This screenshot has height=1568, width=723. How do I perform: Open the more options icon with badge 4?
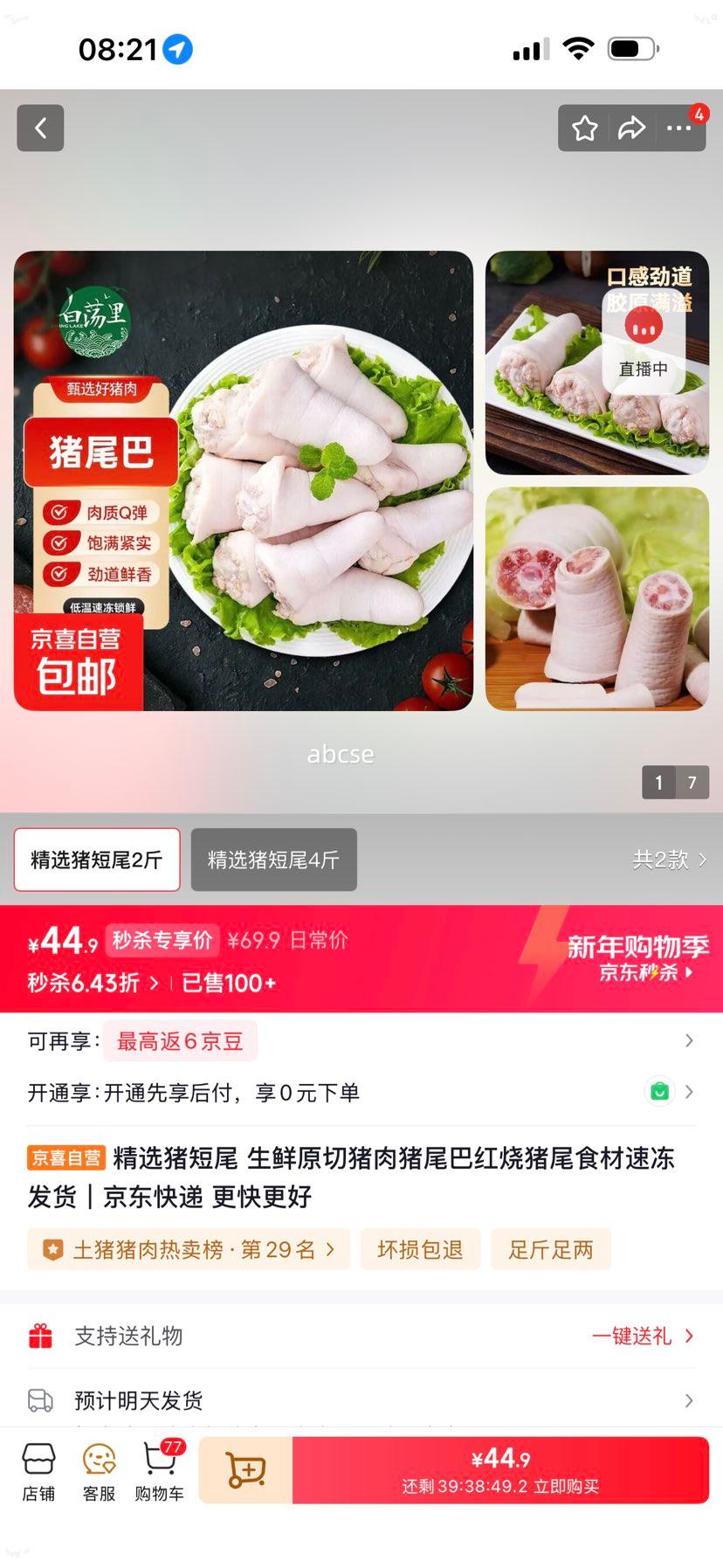point(678,128)
